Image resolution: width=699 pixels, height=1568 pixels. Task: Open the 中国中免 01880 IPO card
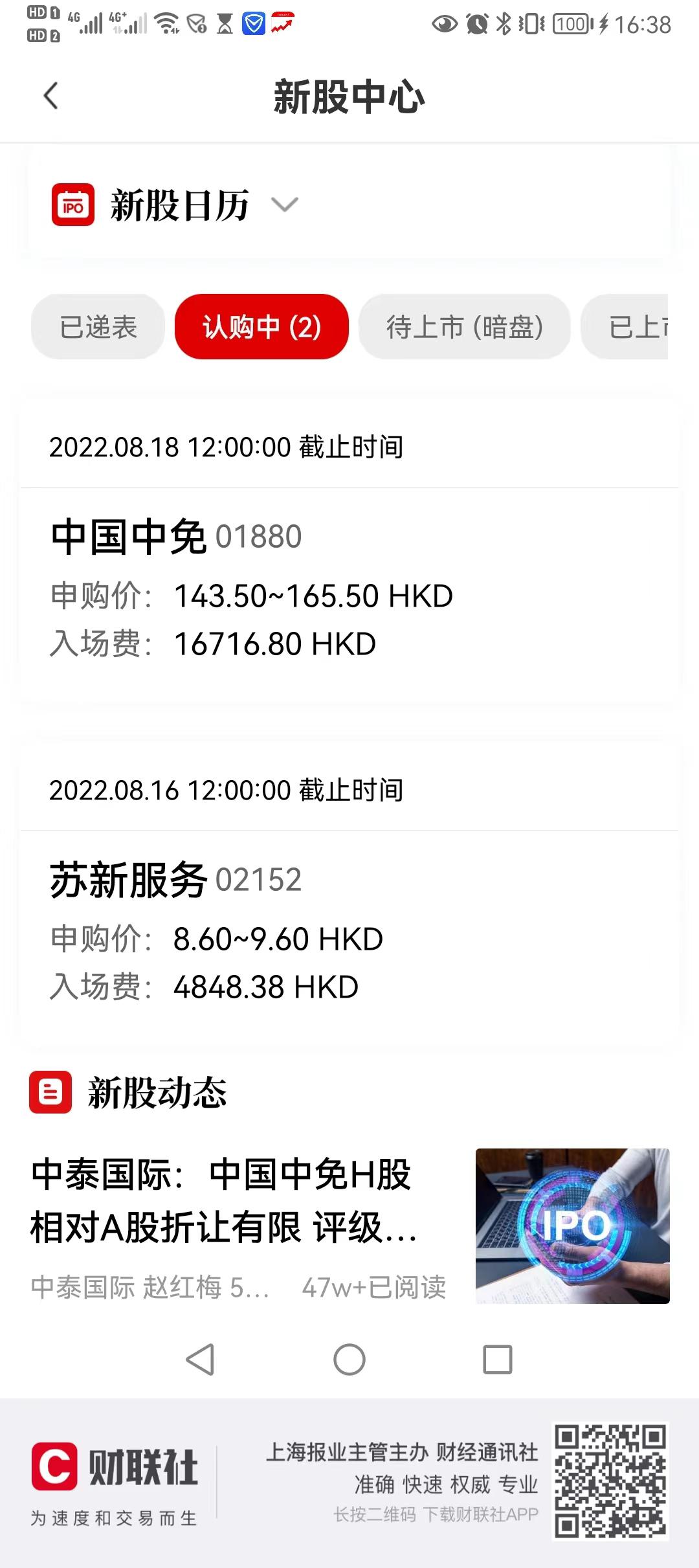349,586
